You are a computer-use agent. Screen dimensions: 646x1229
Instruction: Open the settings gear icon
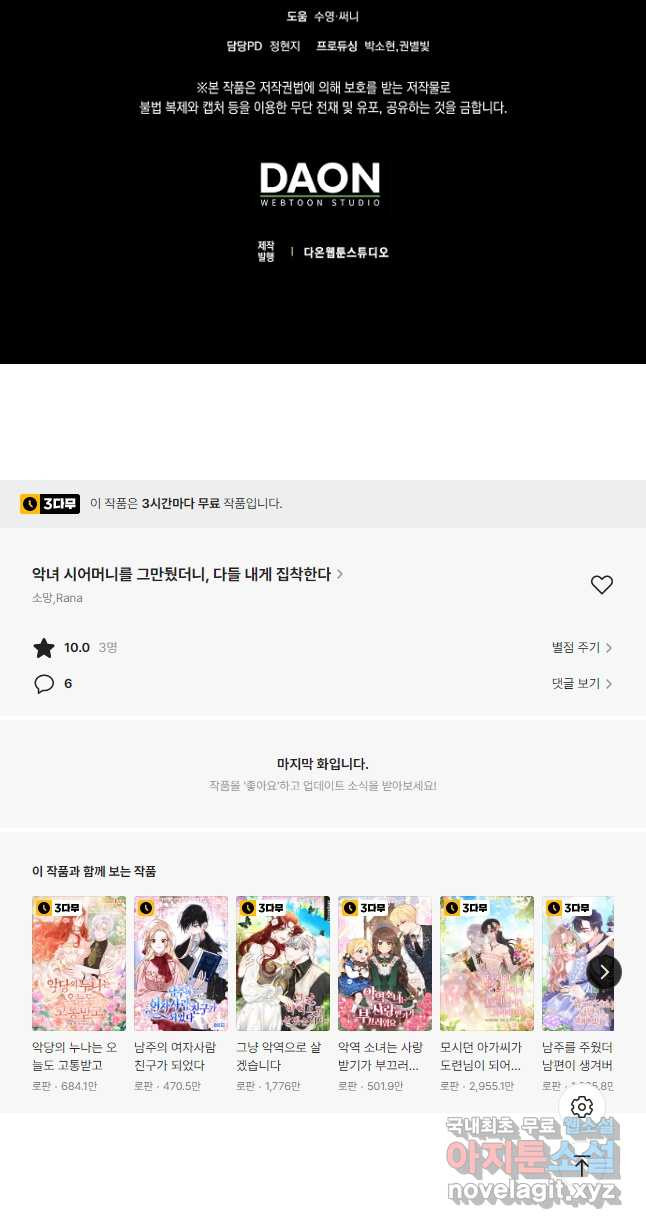582,1107
